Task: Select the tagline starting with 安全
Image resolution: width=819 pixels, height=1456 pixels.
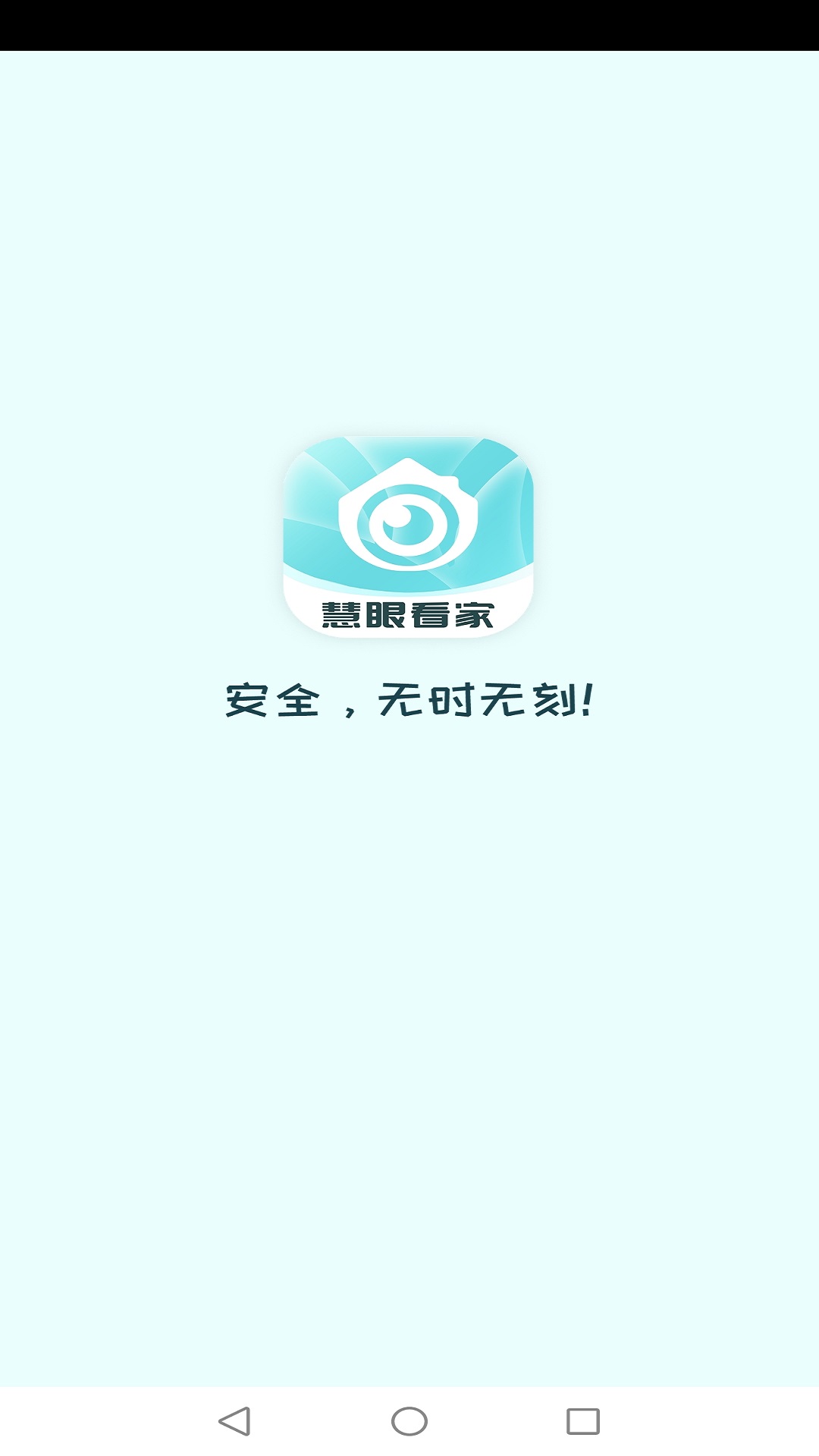Action: point(409,701)
